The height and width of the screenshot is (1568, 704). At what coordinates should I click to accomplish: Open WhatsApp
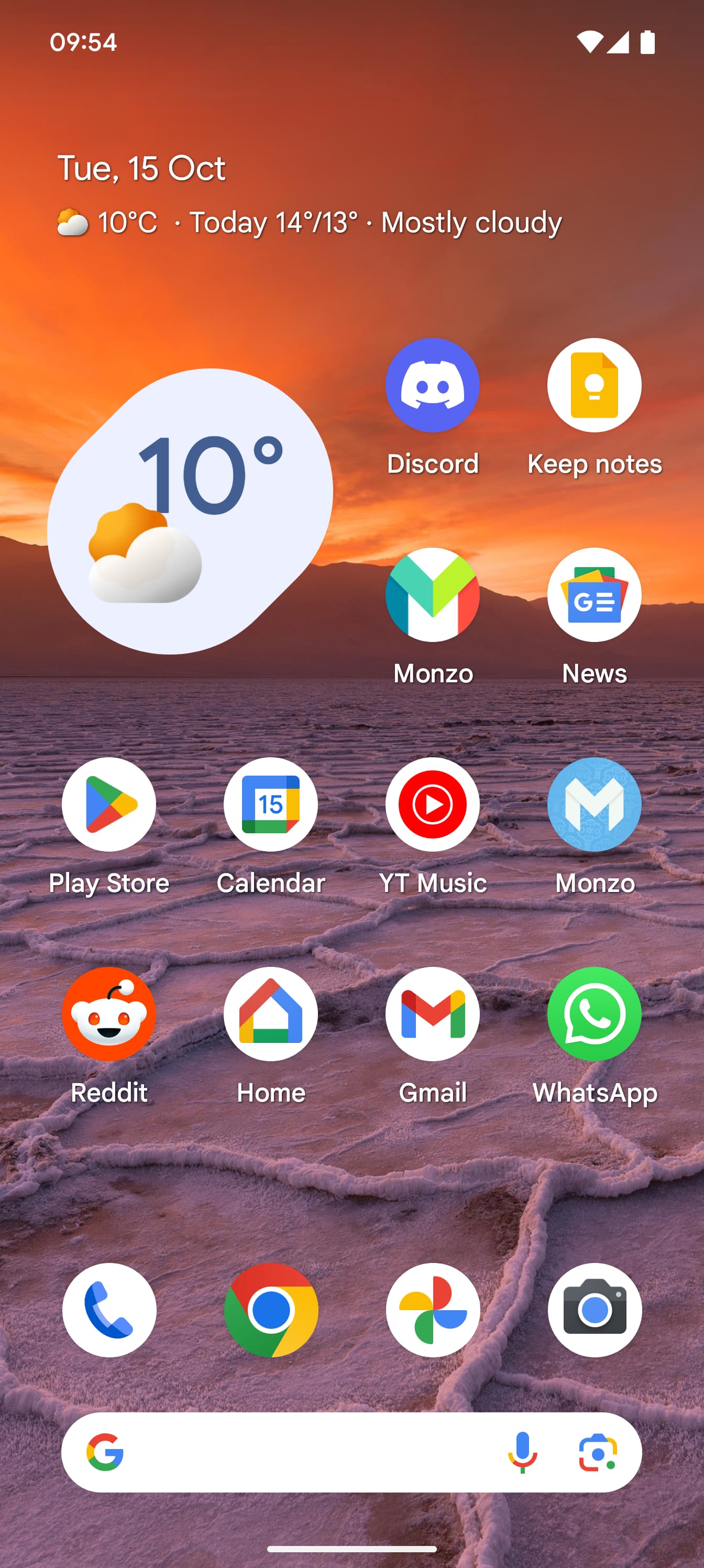(594, 1014)
